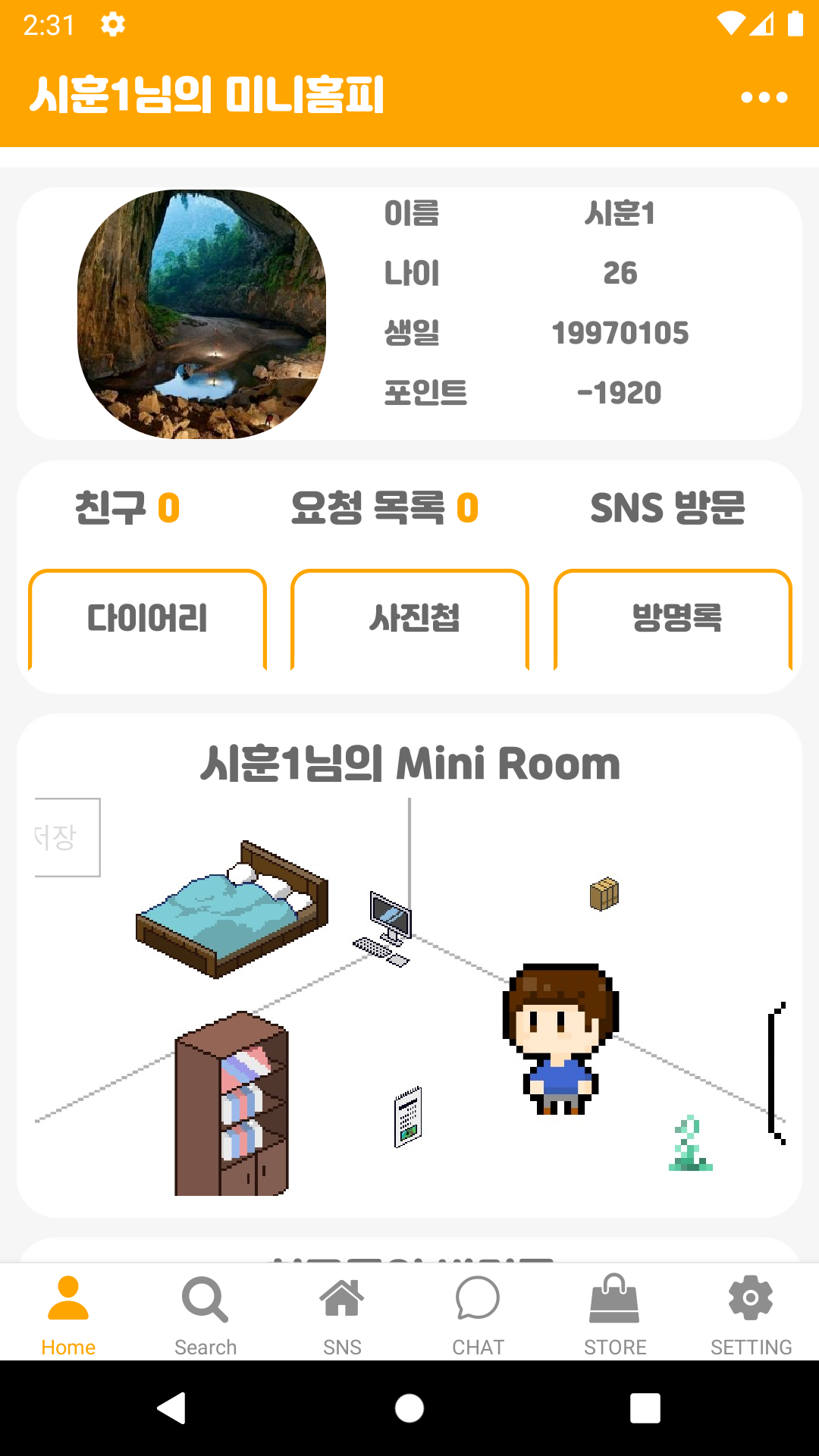
Task: Switch to the Search tab
Action: tap(206, 1314)
